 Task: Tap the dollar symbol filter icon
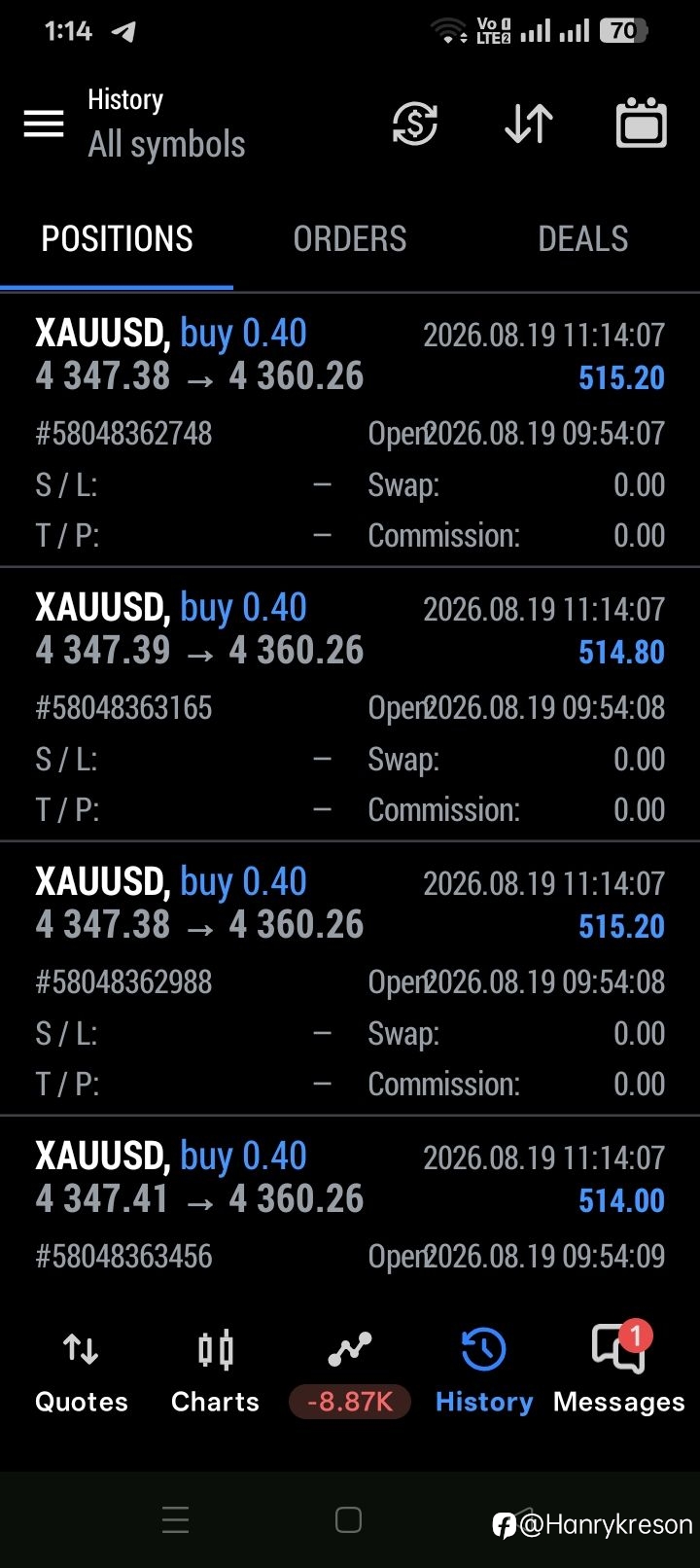pyautogui.click(x=415, y=124)
